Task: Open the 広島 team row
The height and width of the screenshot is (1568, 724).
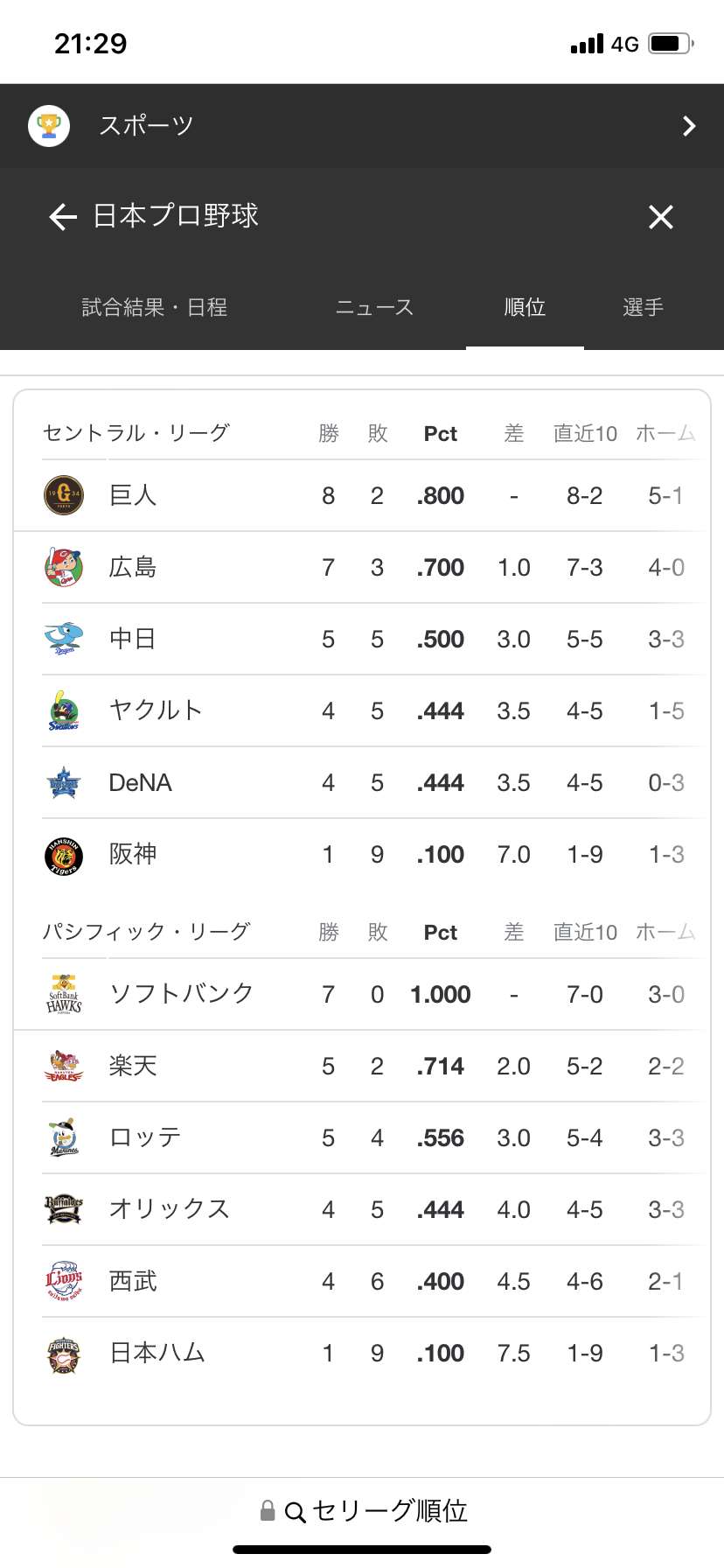Action: (362, 567)
